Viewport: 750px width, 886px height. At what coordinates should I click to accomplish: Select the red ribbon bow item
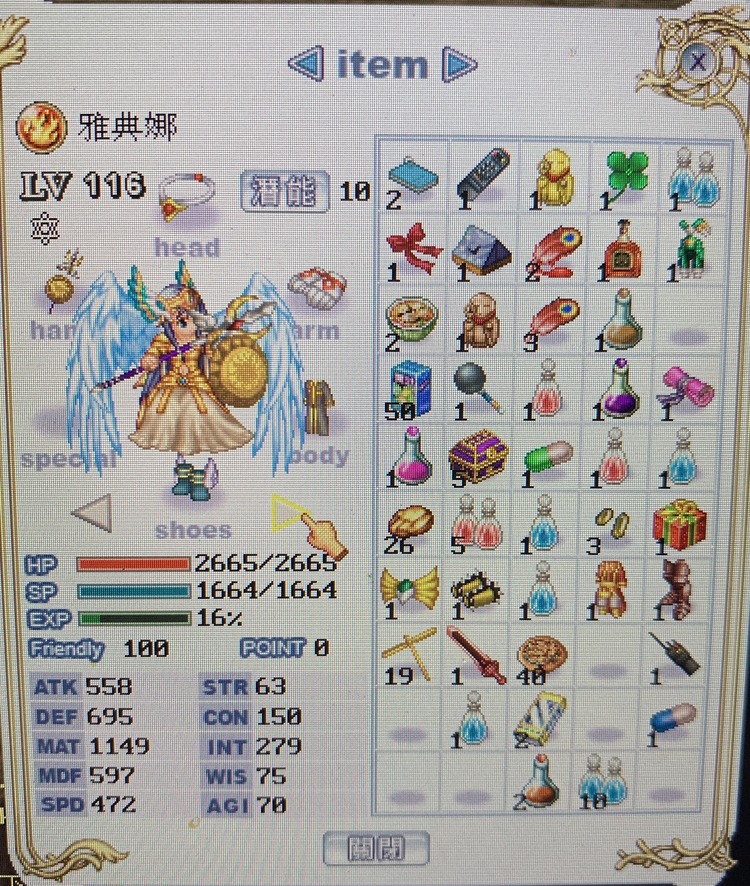(412, 247)
